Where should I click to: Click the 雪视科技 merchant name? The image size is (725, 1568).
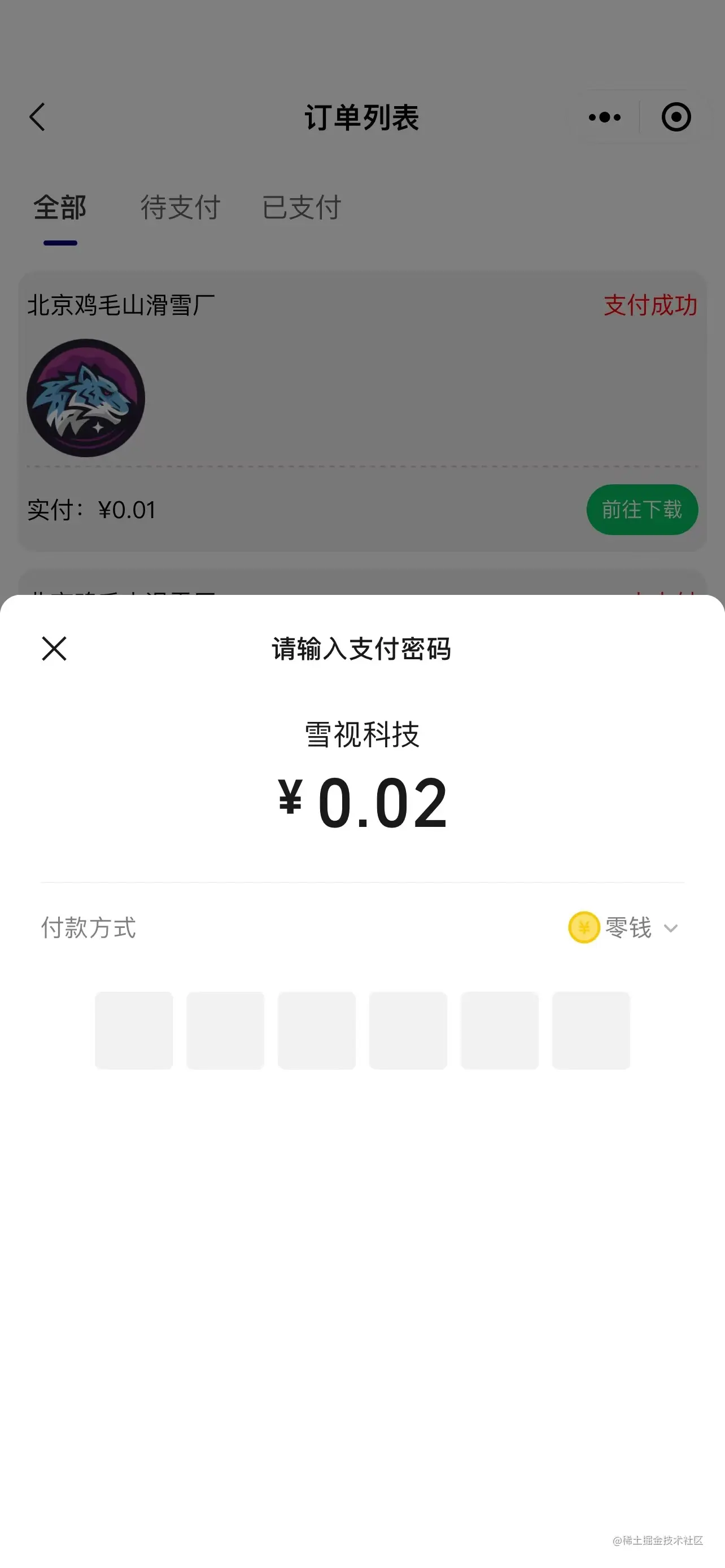click(x=362, y=734)
